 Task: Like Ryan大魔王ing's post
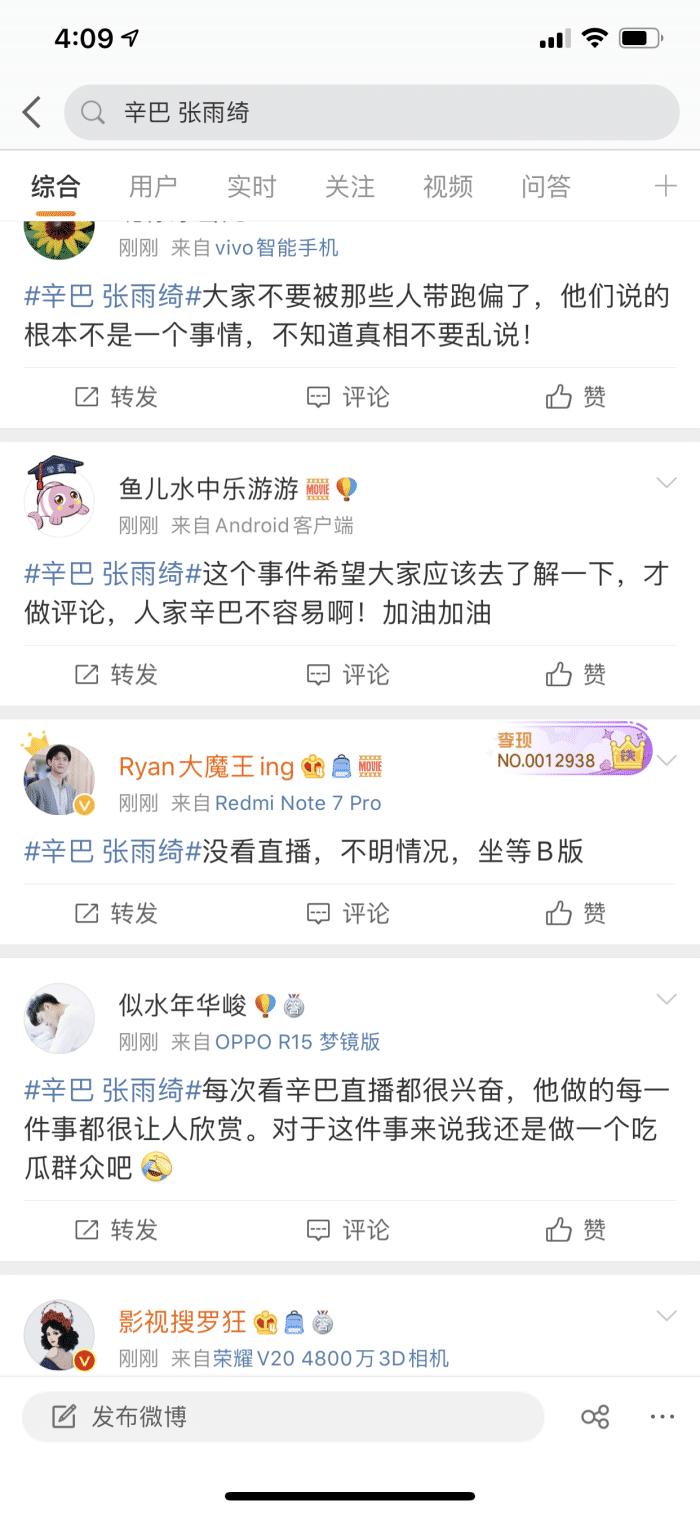(x=576, y=913)
